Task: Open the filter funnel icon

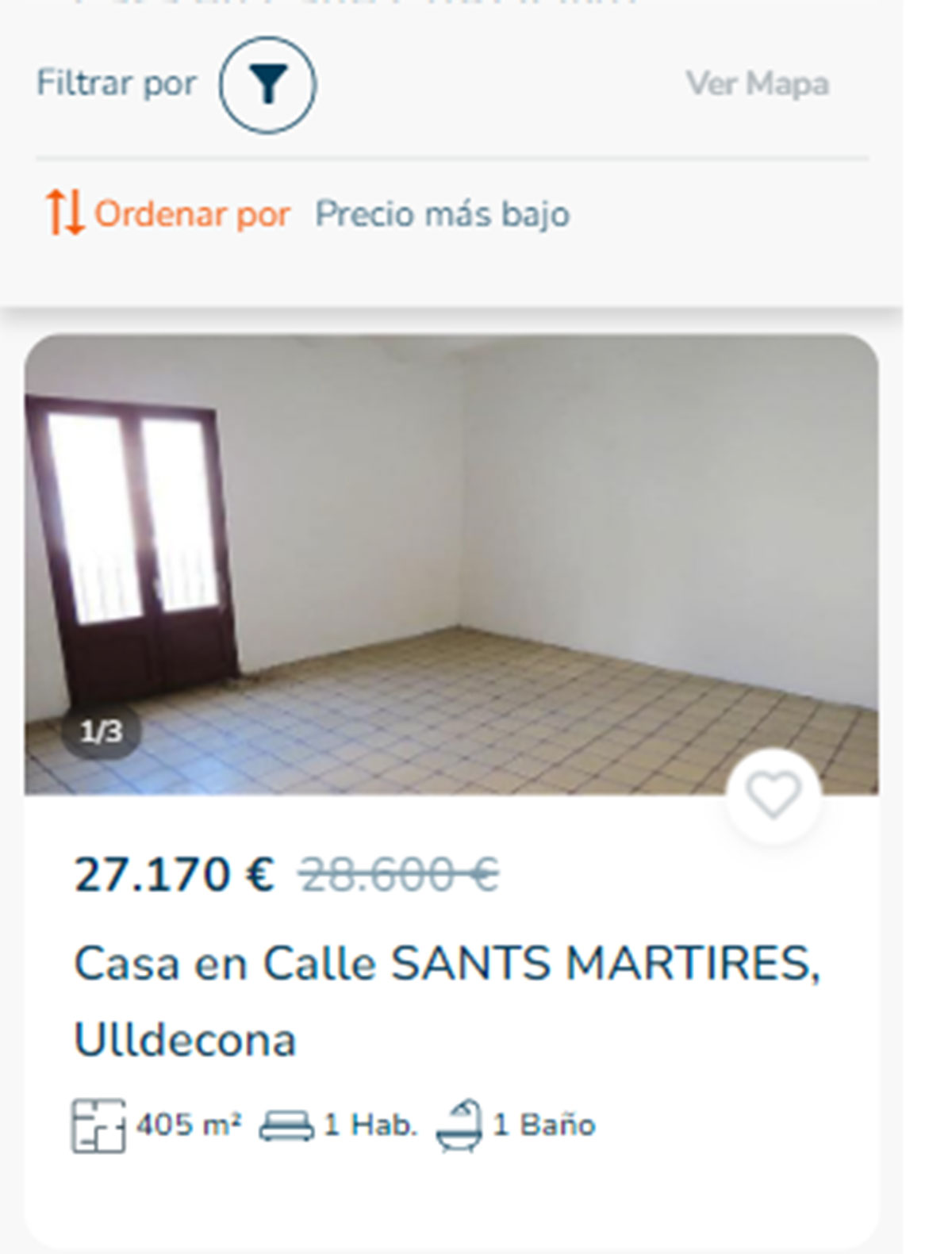Action: point(267,84)
